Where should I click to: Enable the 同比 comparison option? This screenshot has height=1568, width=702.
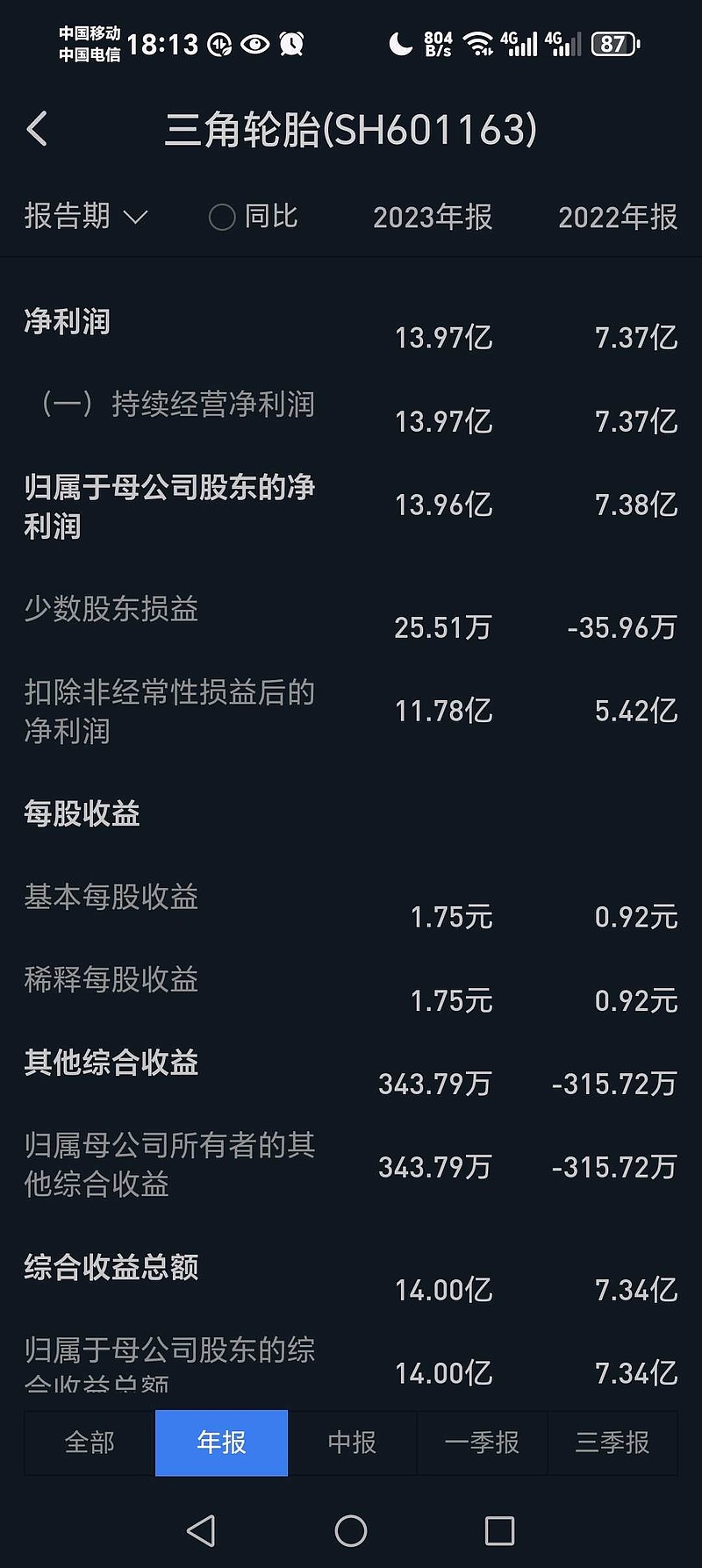click(254, 216)
